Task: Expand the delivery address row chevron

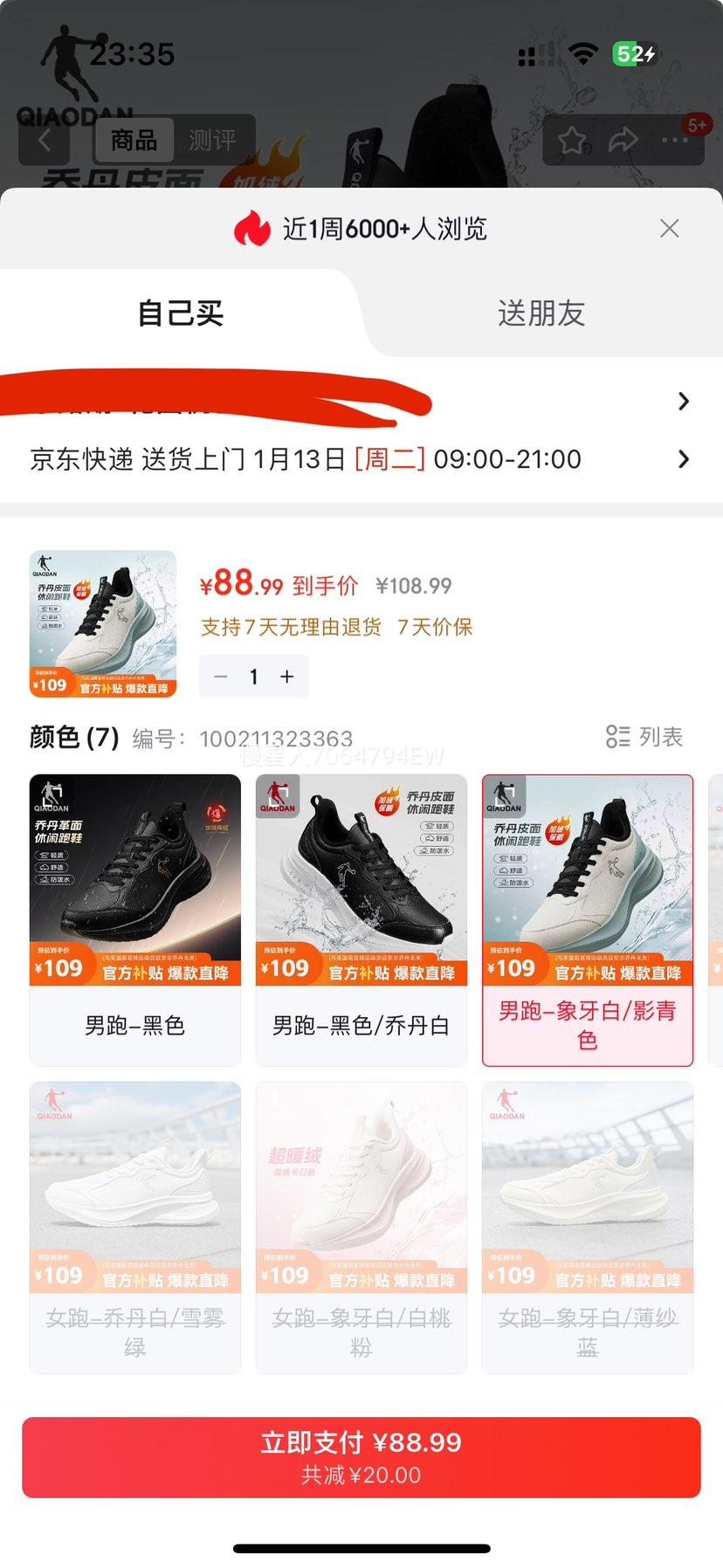Action: pos(684,401)
